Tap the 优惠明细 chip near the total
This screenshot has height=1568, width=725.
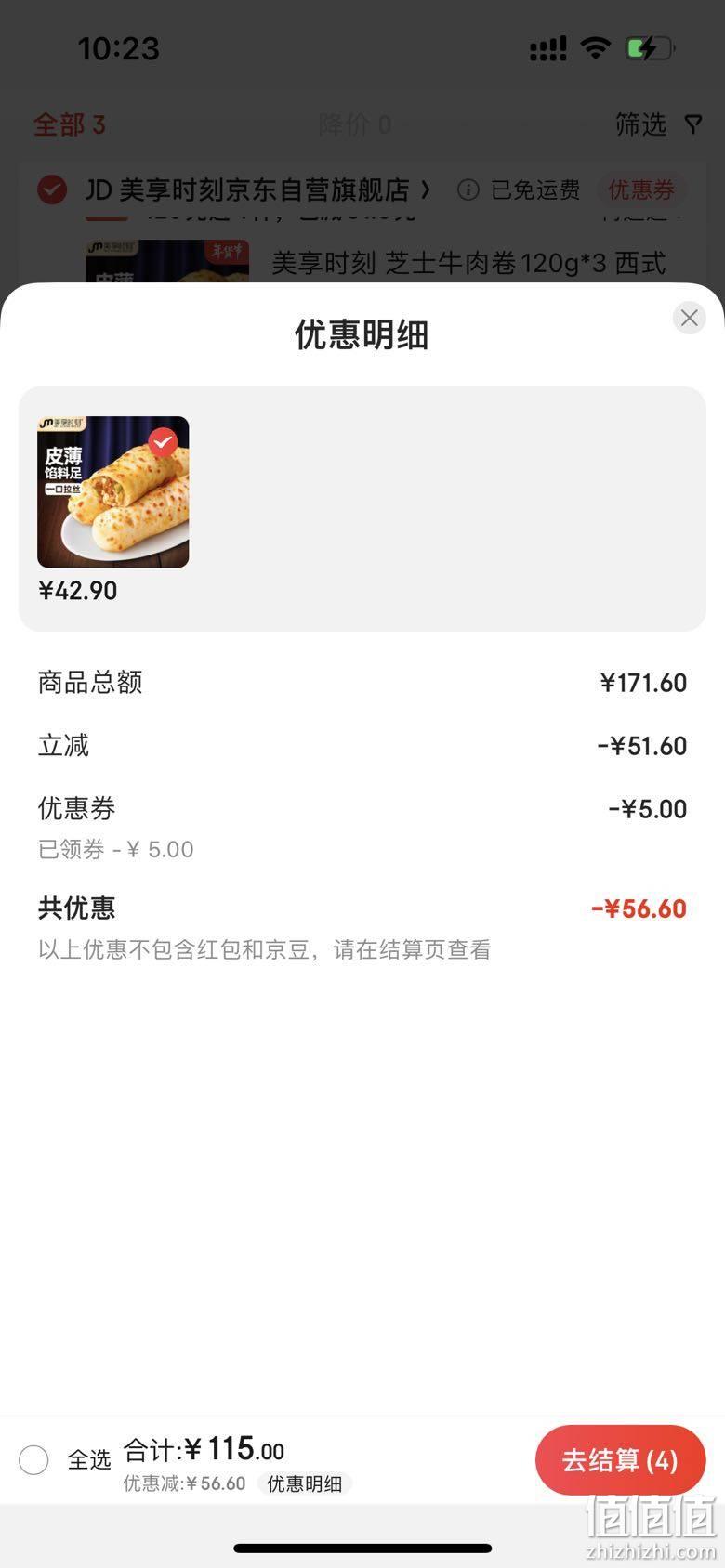point(305,1483)
